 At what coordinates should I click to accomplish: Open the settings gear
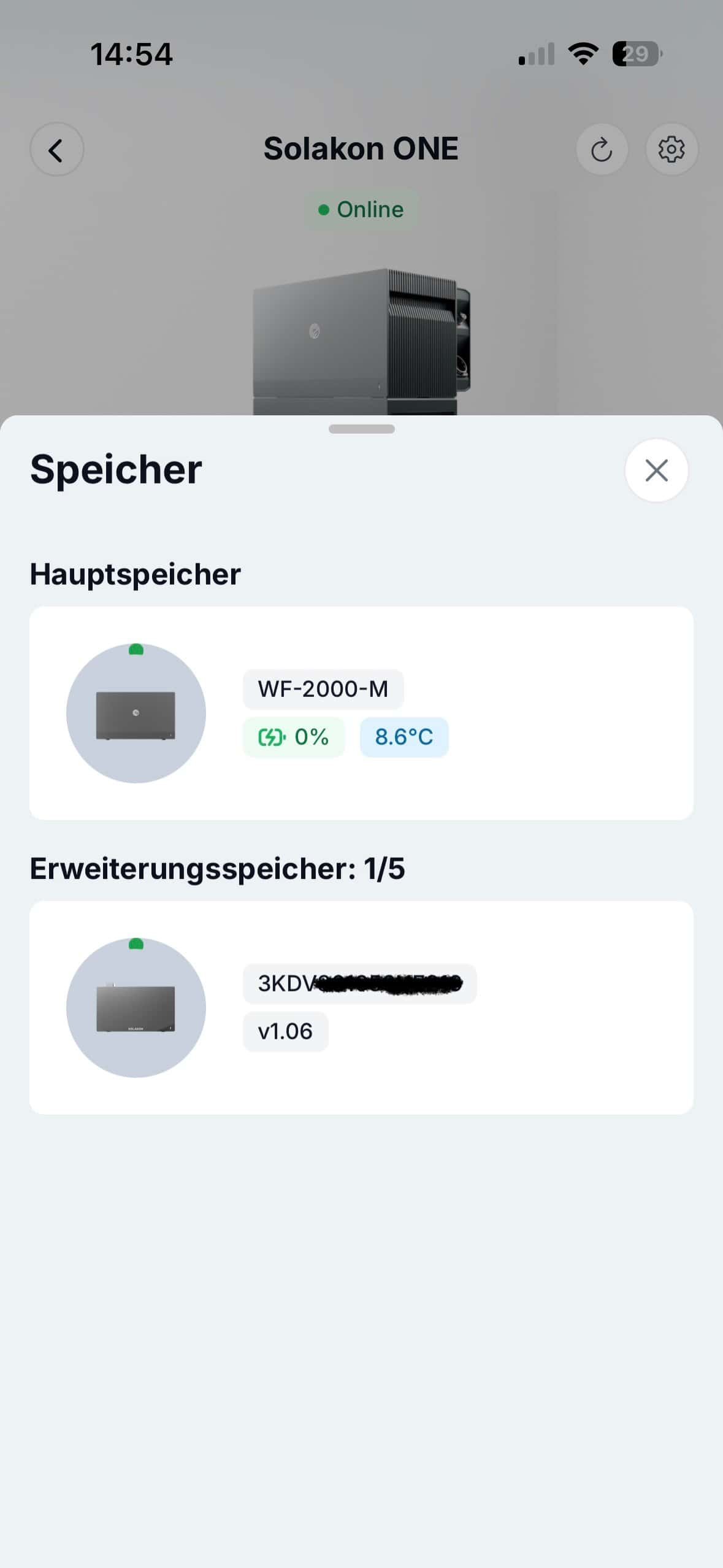[x=671, y=150]
